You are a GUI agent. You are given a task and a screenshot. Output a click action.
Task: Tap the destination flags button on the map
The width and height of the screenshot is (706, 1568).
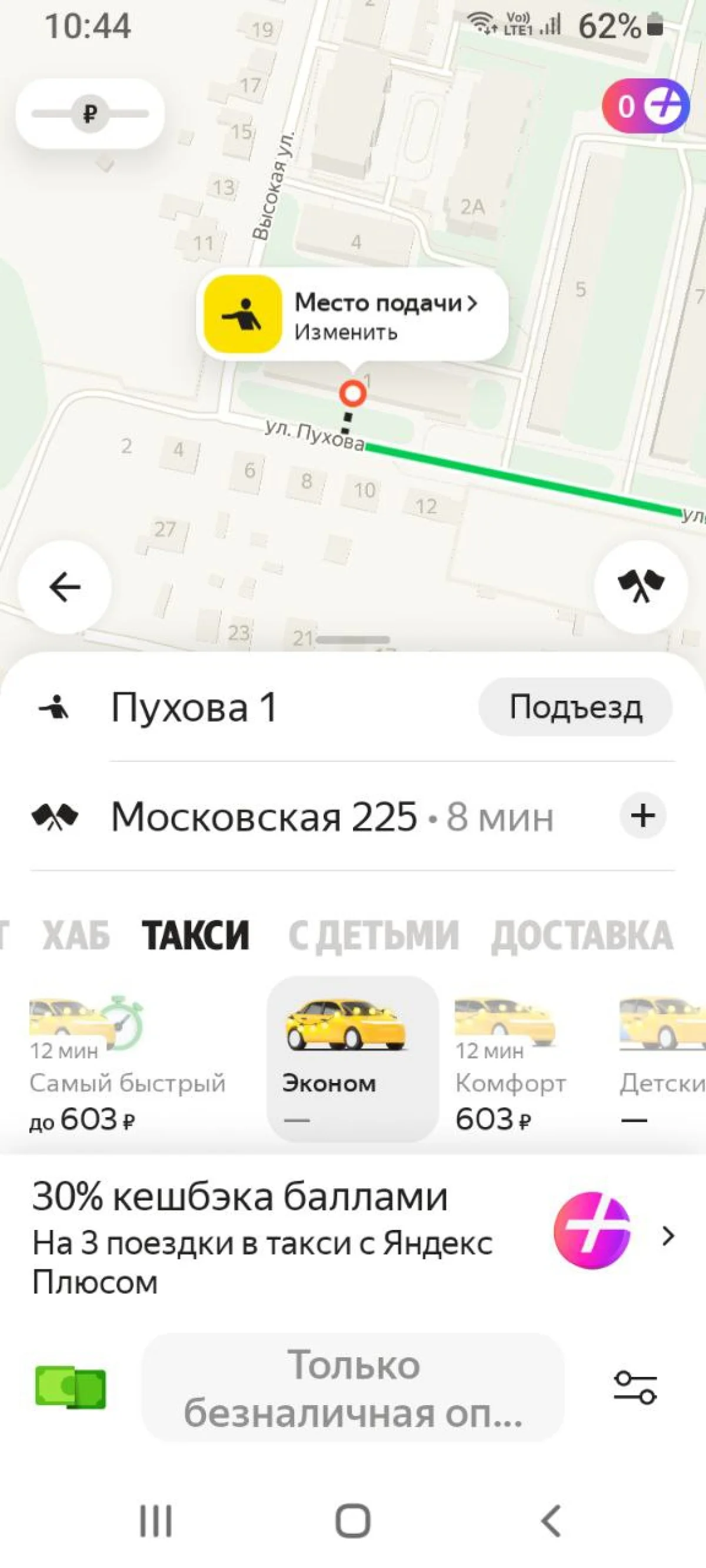(x=641, y=587)
